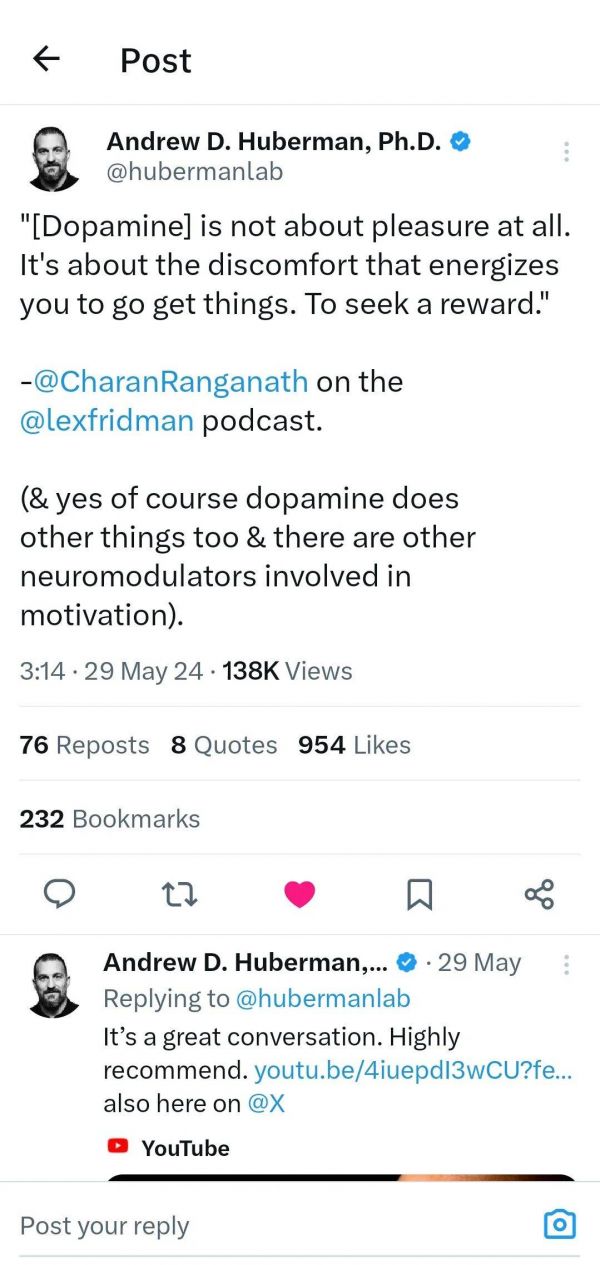Open the camera to attach a photo
Image resolution: width=600 pixels, height=1265 pixels.
[559, 1224]
